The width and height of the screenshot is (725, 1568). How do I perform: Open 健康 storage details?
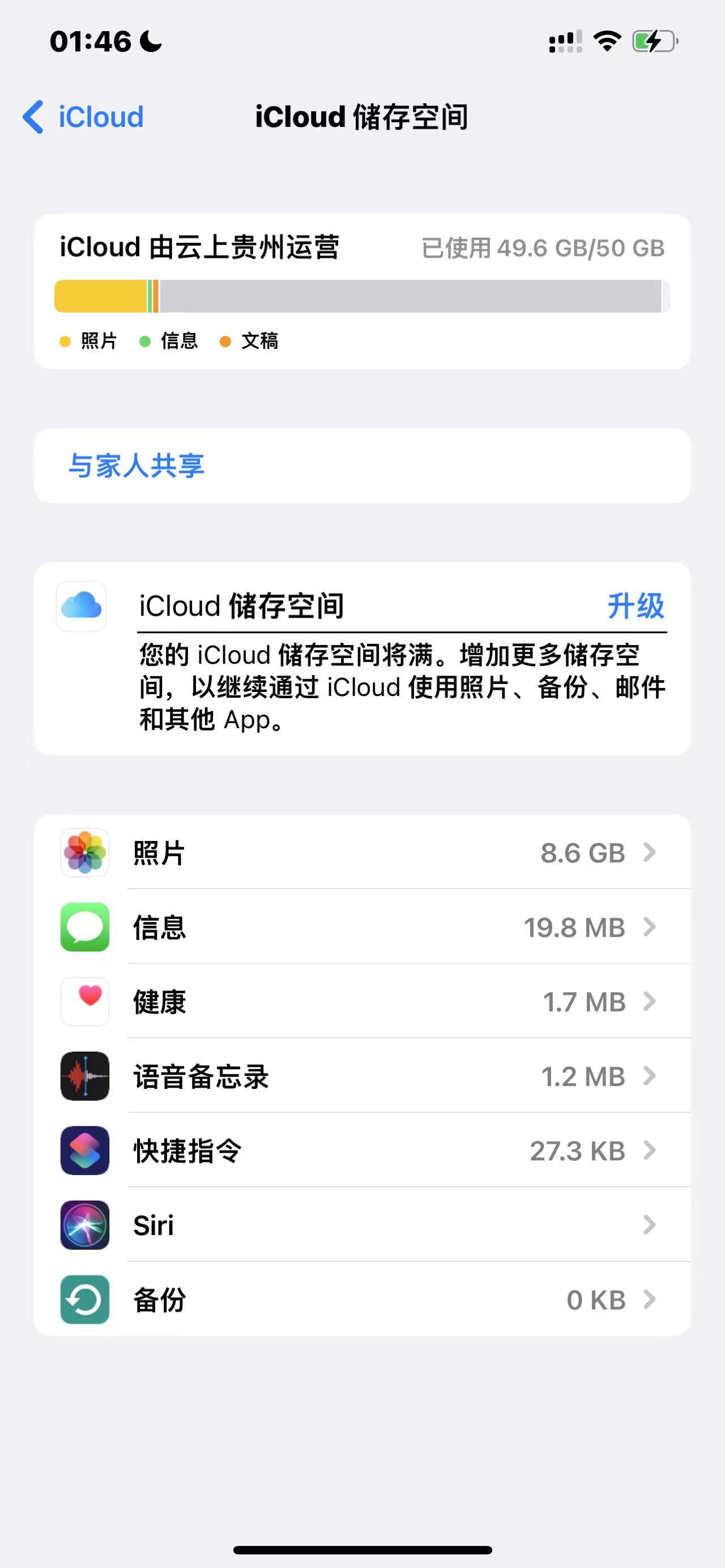pyautogui.click(x=362, y=1001)
